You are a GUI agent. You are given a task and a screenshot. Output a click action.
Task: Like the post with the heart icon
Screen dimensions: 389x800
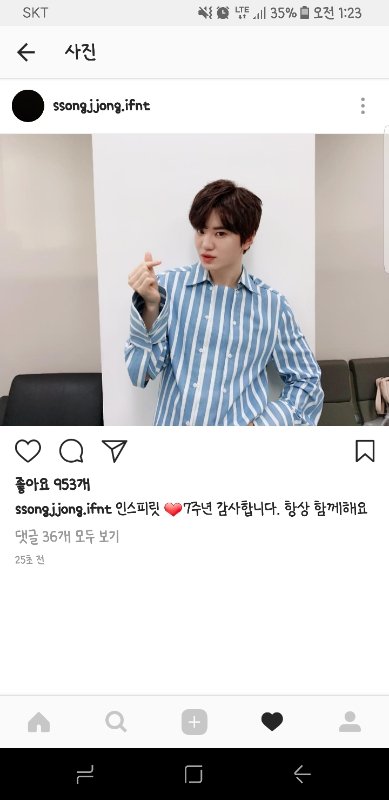coord(28,451)
